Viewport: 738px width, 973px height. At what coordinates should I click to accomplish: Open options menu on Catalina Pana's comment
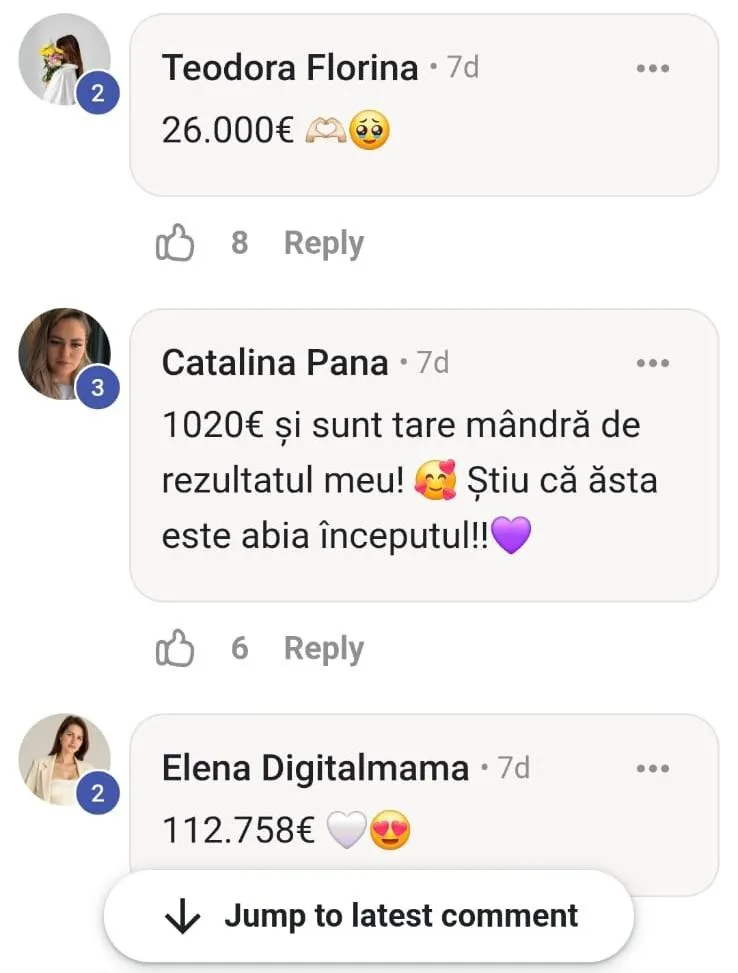tap(652, 363)
